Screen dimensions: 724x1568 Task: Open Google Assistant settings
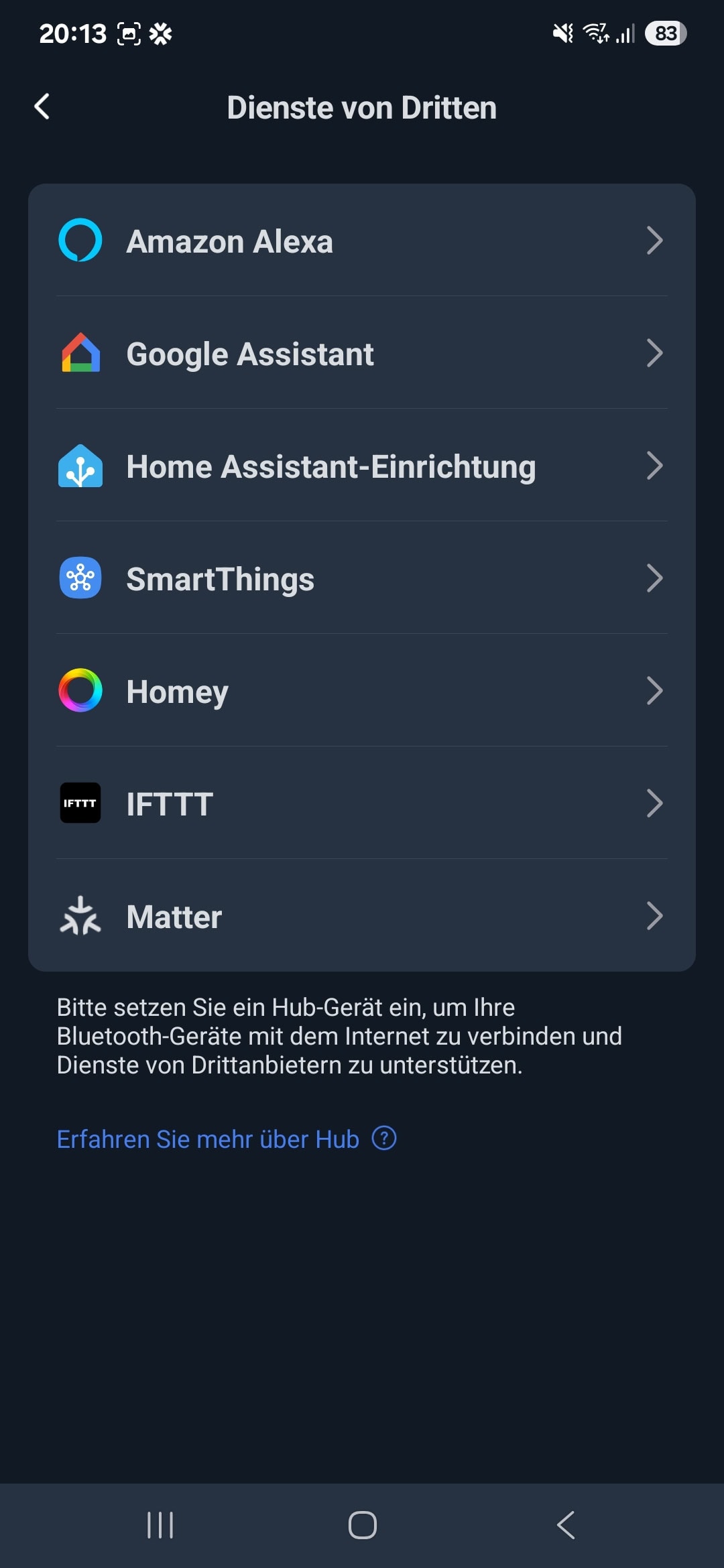click(x=362, y=353)
